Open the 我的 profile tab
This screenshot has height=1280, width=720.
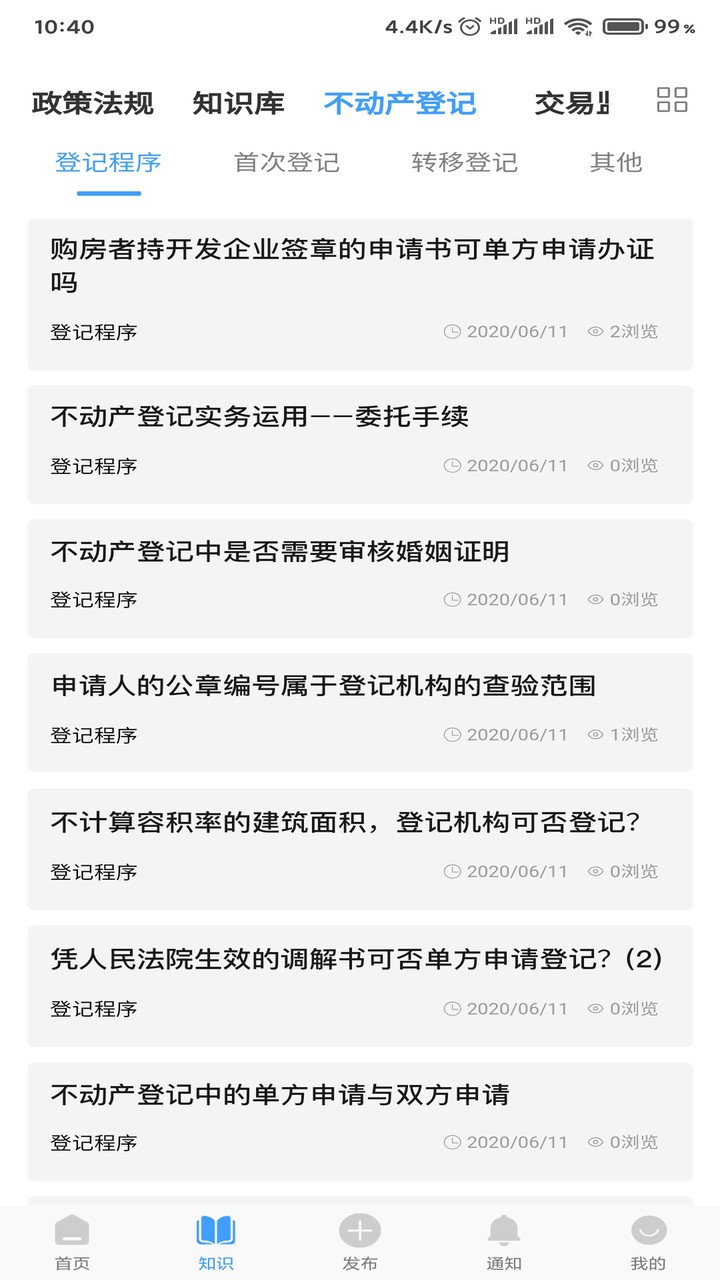click(x=648, y=1242)
